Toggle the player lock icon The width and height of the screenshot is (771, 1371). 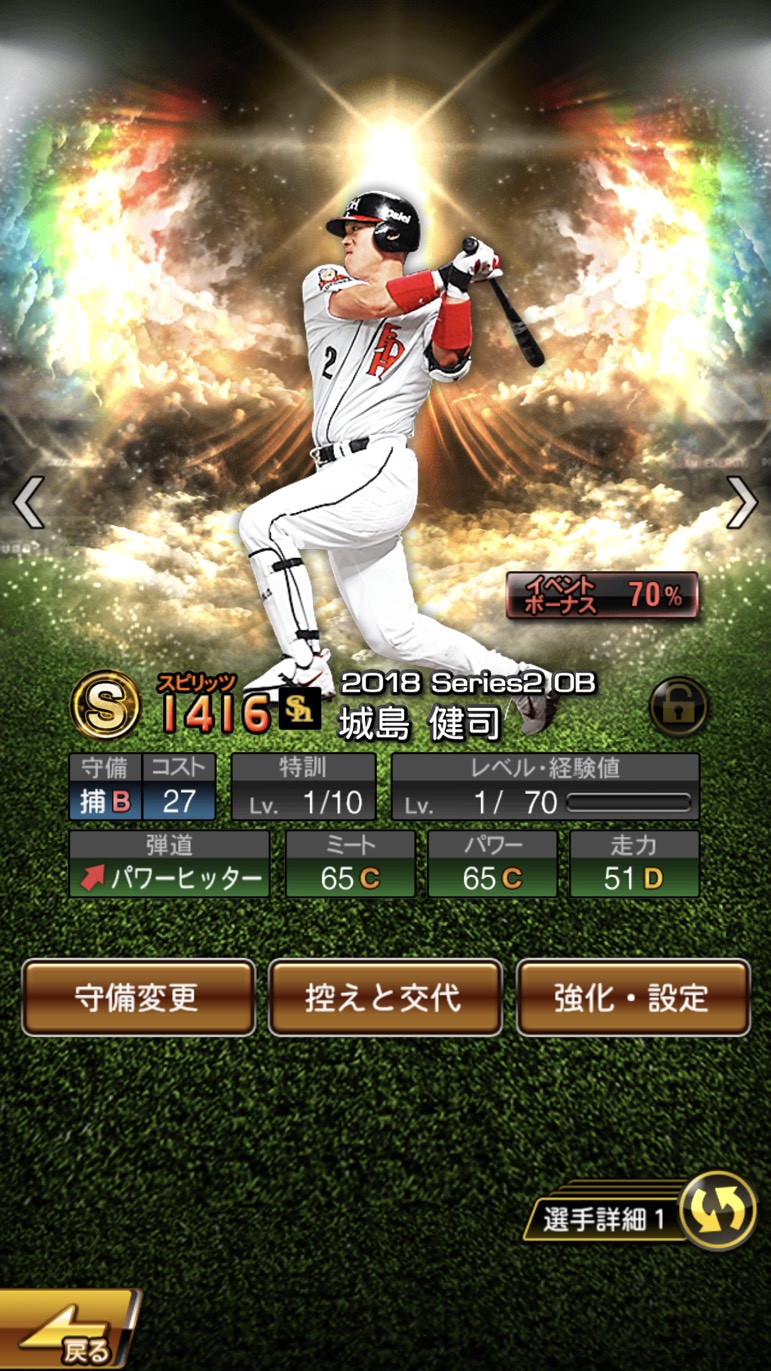(679, 707)
